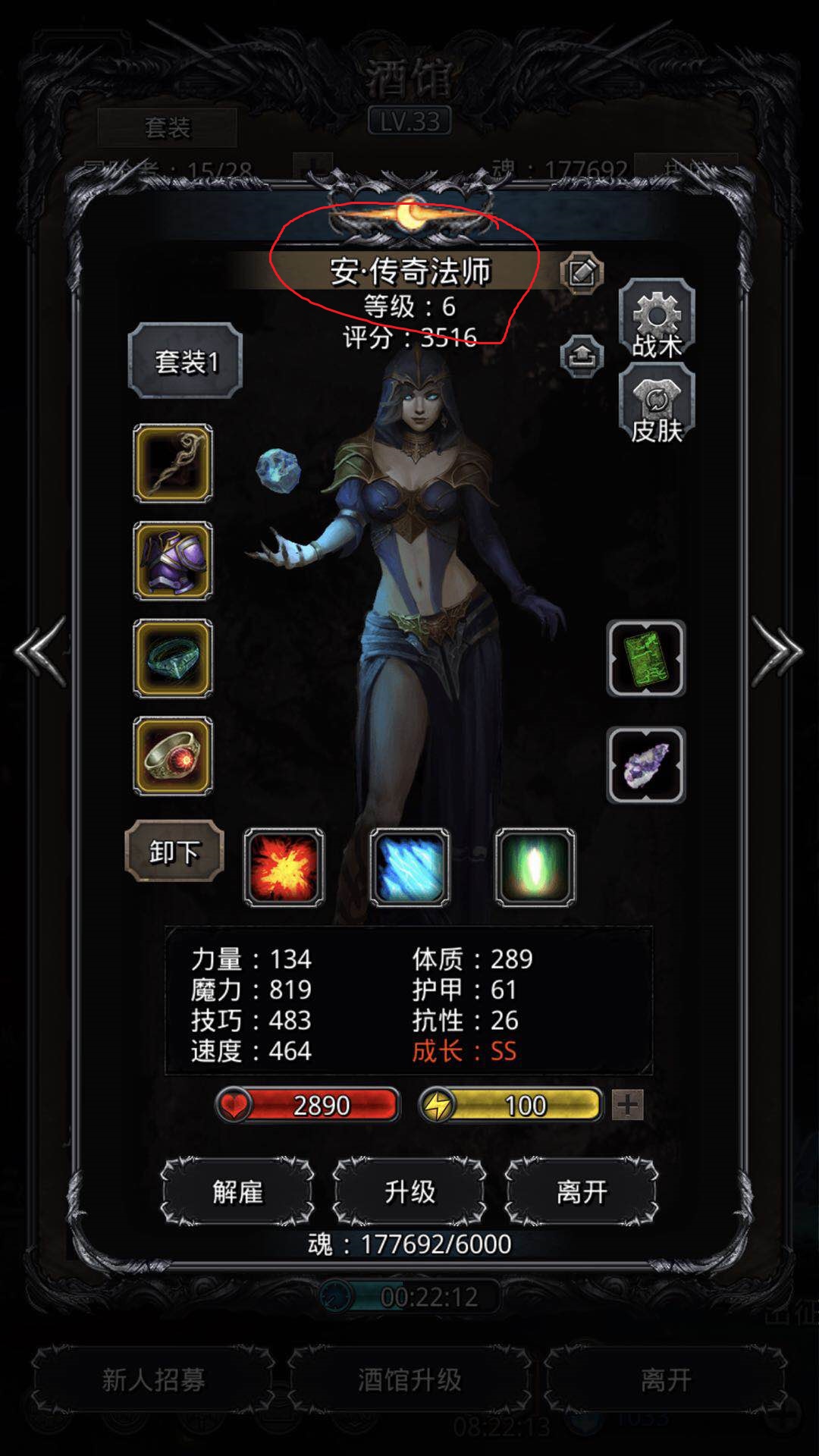Select the purple armor slot

pyautogui.click(x=173, y=560)
